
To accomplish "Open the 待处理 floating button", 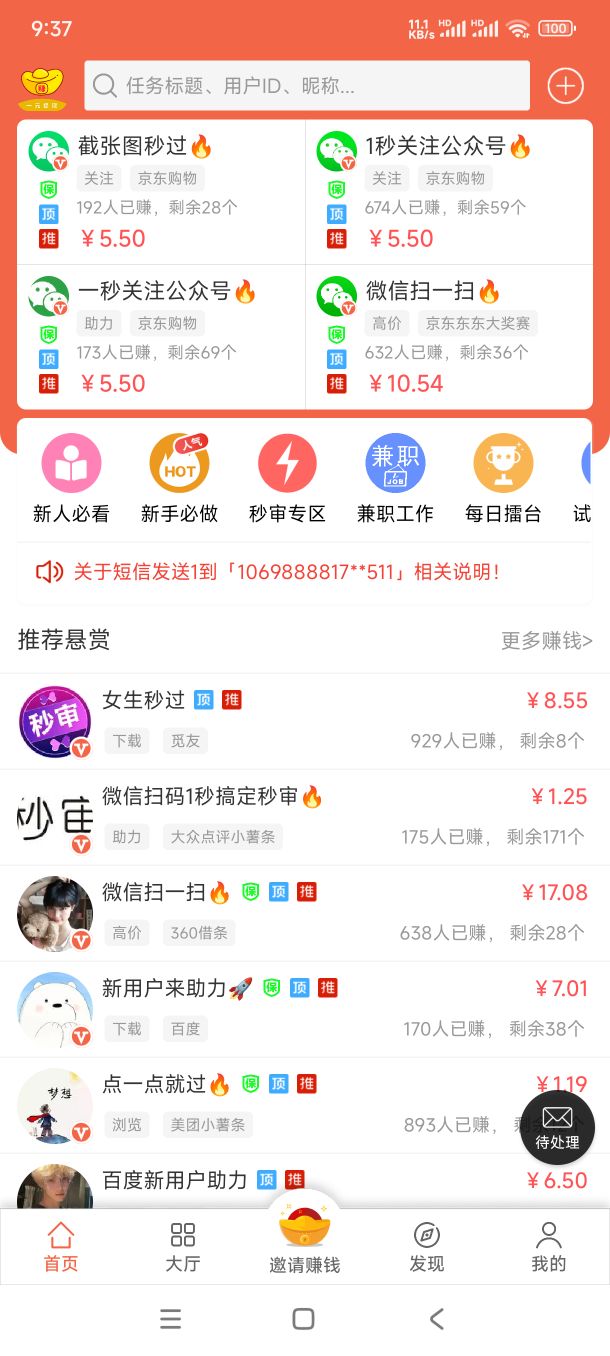I will [x=557, y=1128].
